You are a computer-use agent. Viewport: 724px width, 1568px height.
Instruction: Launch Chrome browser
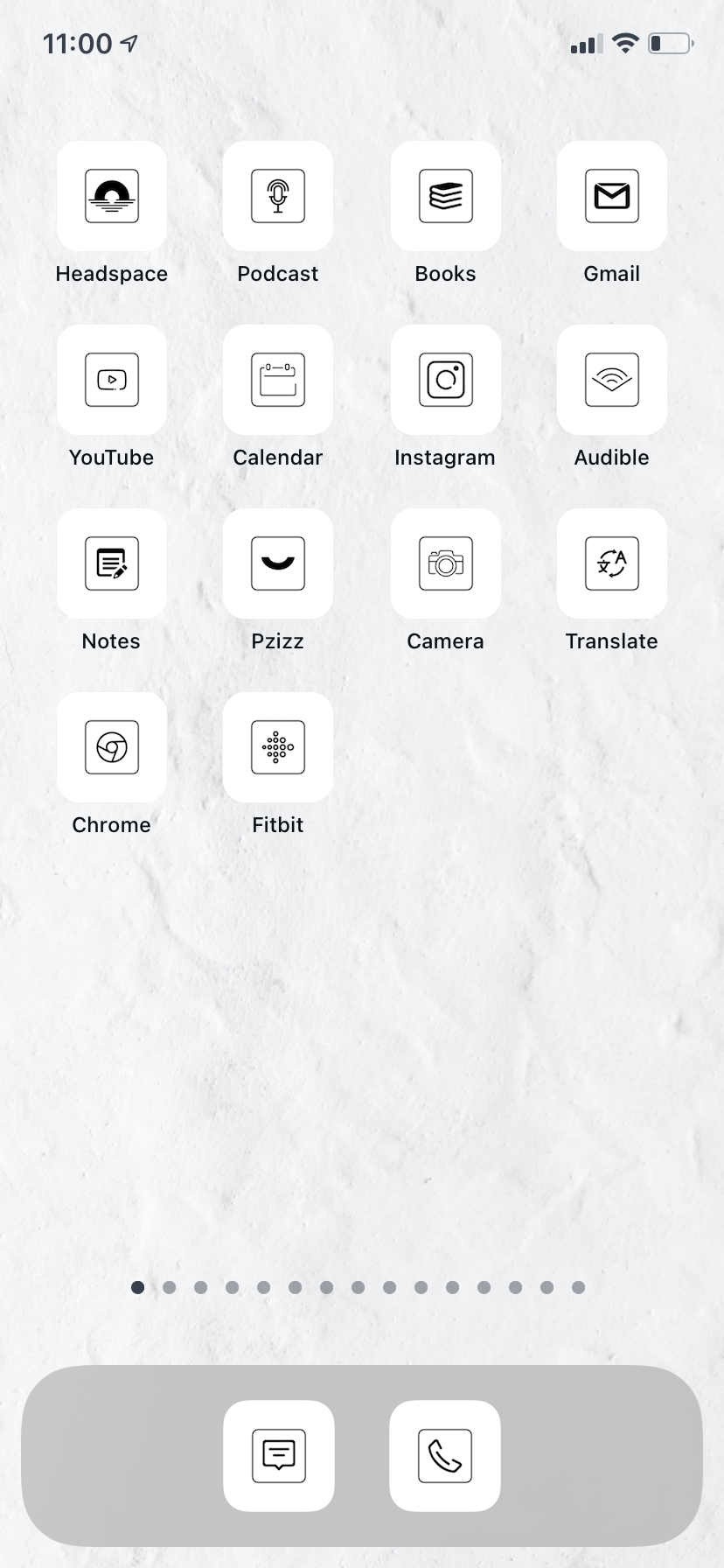112,747
